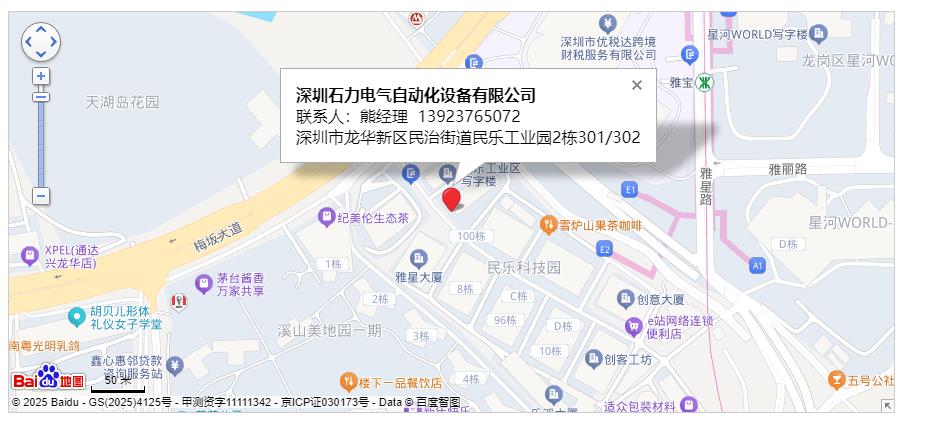Close the company info popup

pyautogui.click(x=636, y=85)
